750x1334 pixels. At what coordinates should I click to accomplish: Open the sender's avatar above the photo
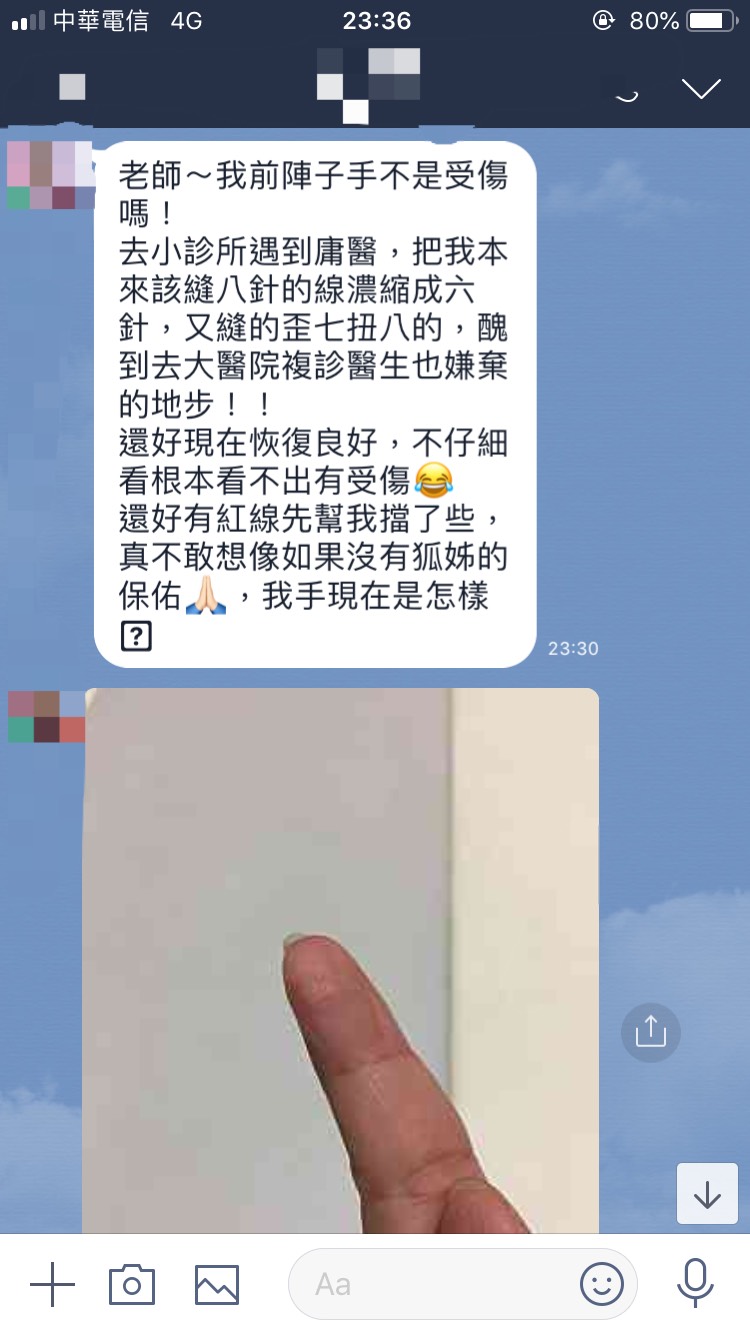[x=47, y=717]
